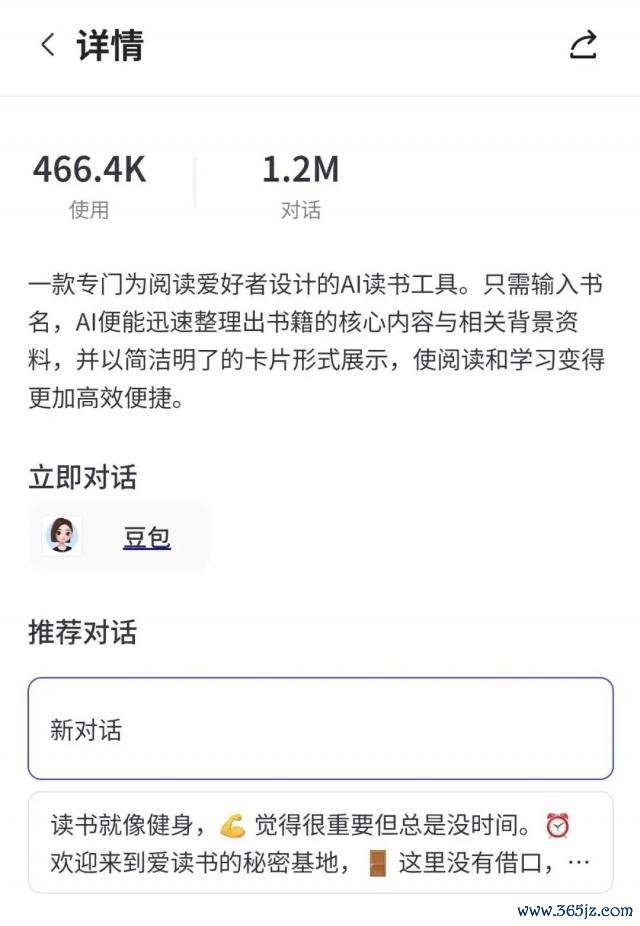640x926 pixels.
Task: Open the 读书就像健身 recommended conversation
Action: click(x=320, y=842)
